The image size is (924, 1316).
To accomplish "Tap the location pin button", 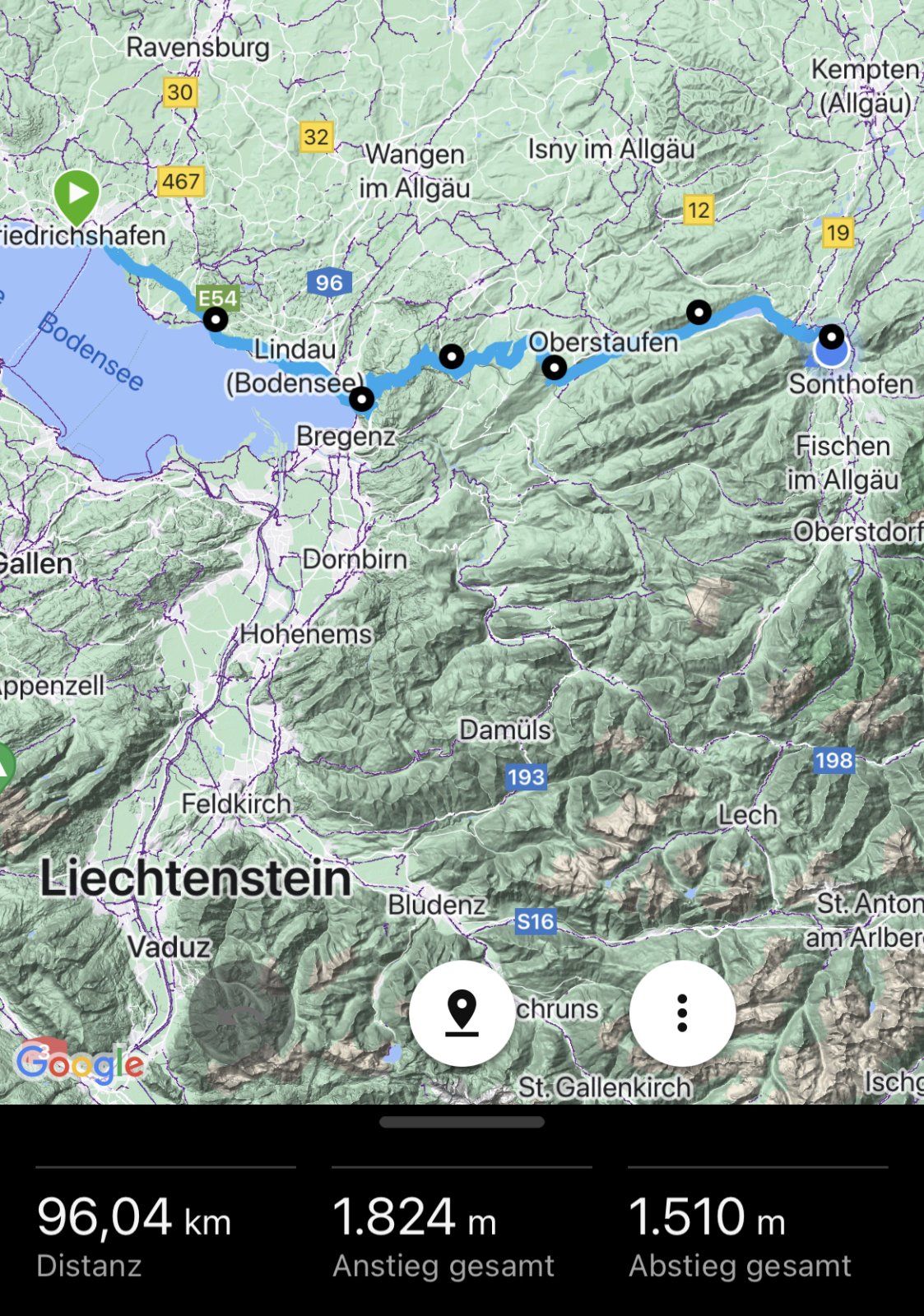I will [x=462, y=1012].
